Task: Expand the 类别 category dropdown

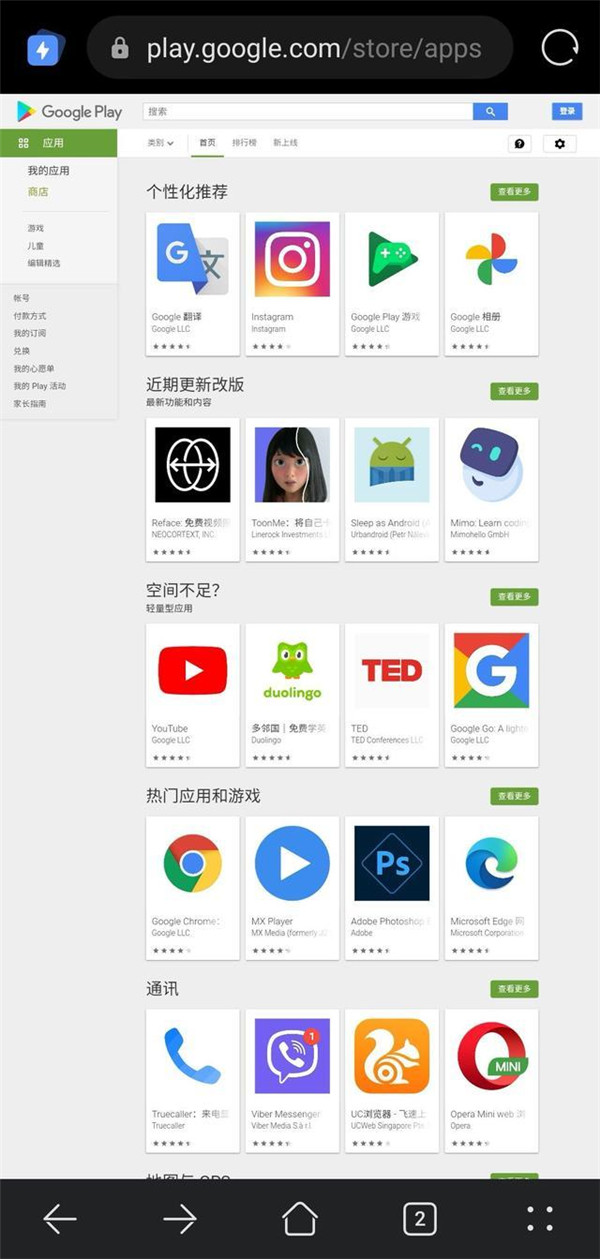Action: coord(160,144)
